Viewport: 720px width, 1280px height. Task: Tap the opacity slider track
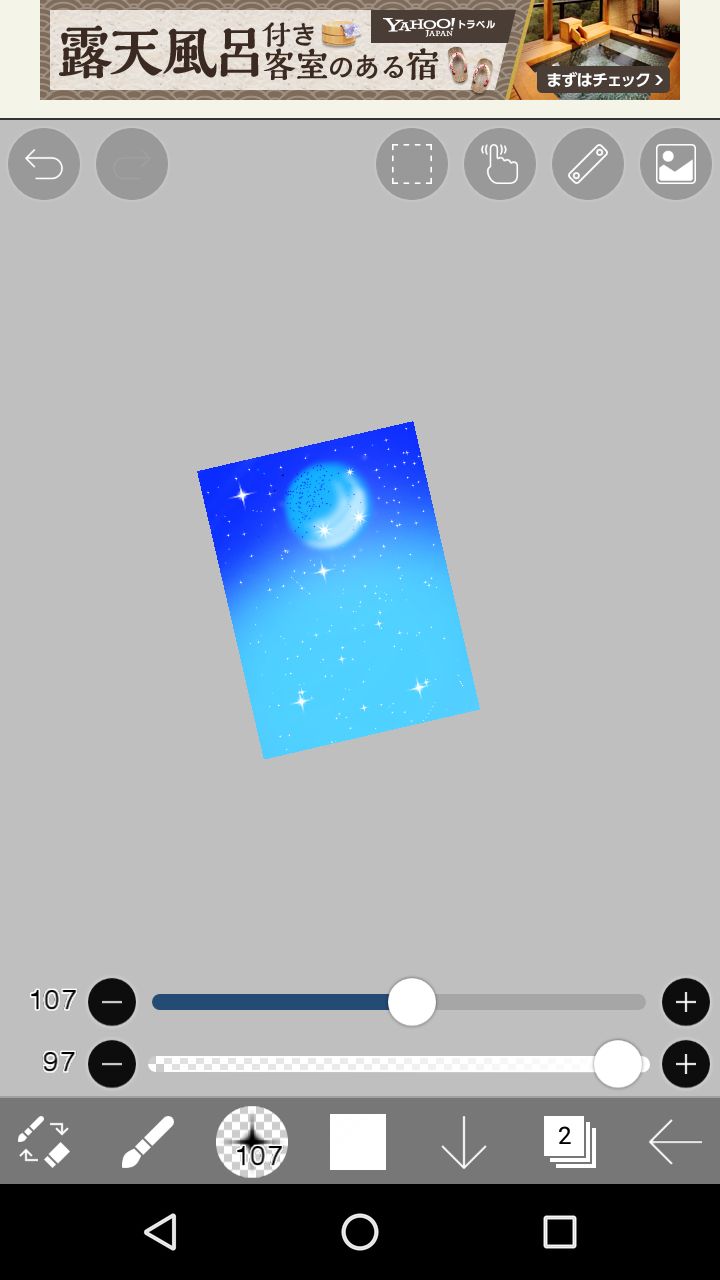(399, 1064)
